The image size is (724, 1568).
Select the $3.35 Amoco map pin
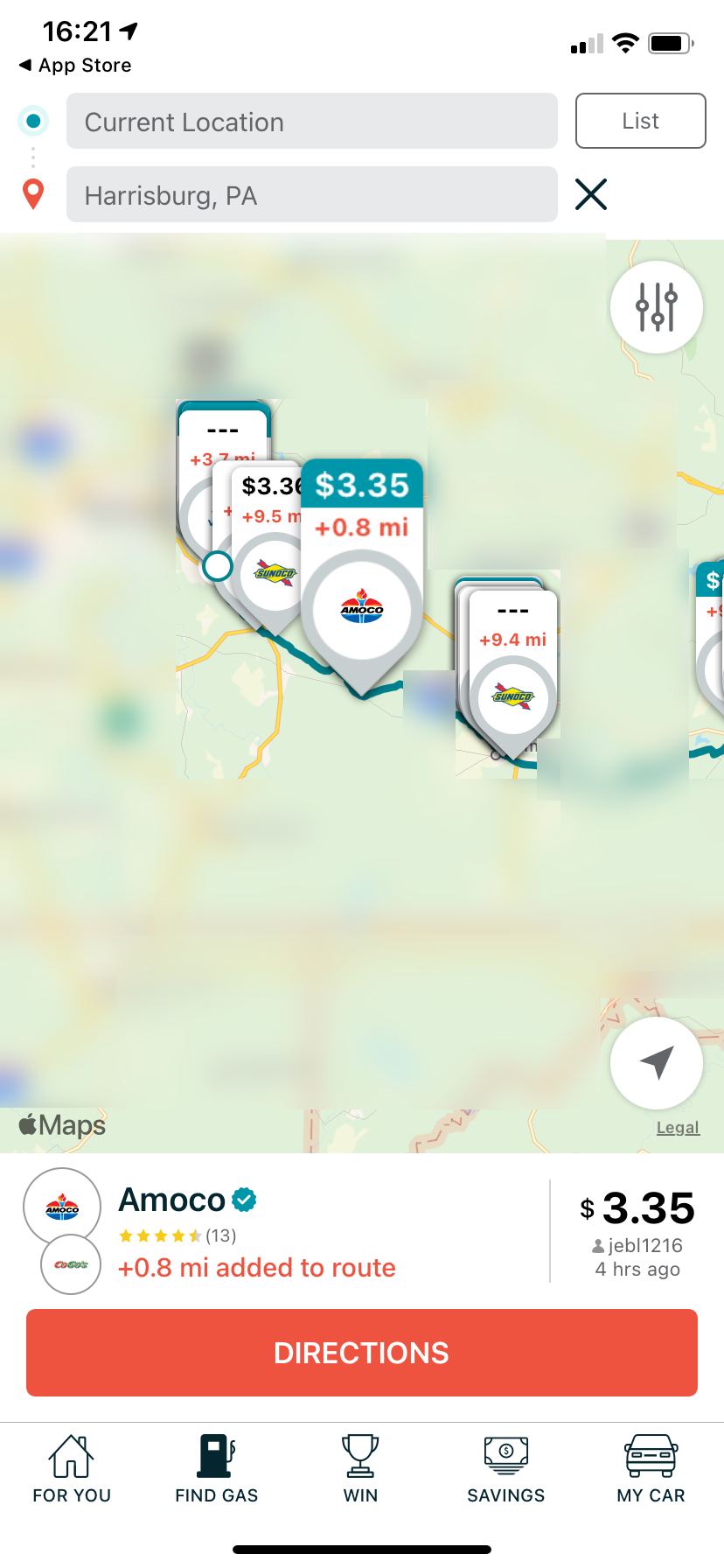pyautogui.click(x=362, y=569)
